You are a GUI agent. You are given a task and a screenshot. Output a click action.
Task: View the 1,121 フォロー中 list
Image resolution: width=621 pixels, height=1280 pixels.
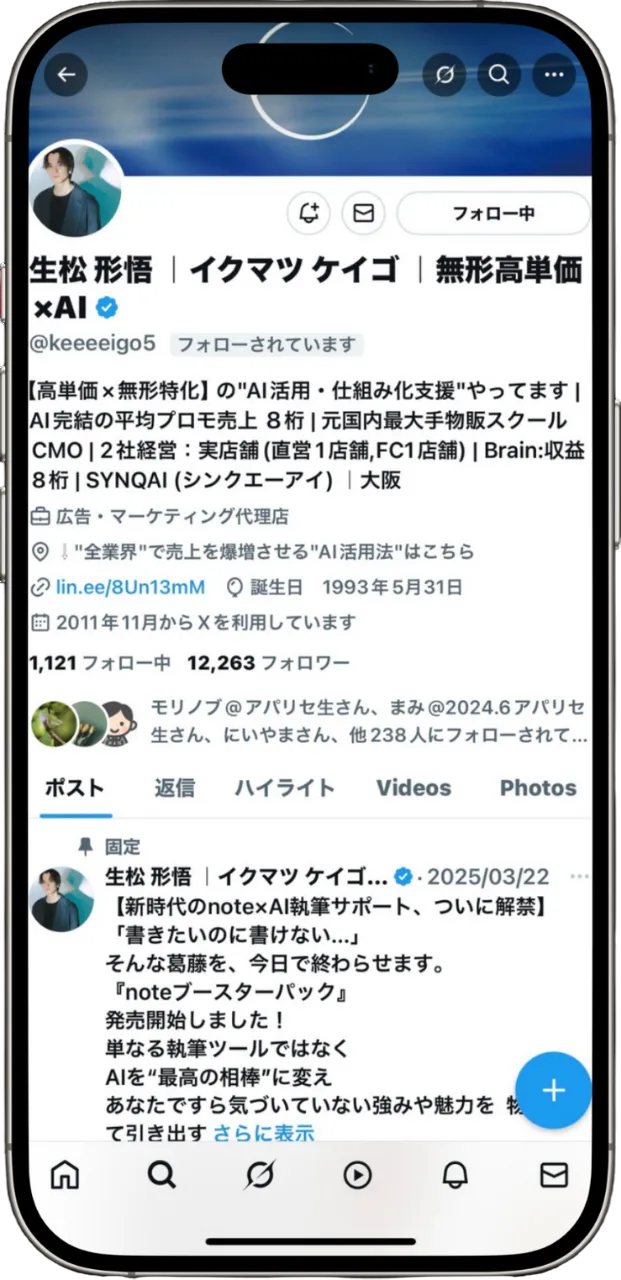[x=100, y=662]
